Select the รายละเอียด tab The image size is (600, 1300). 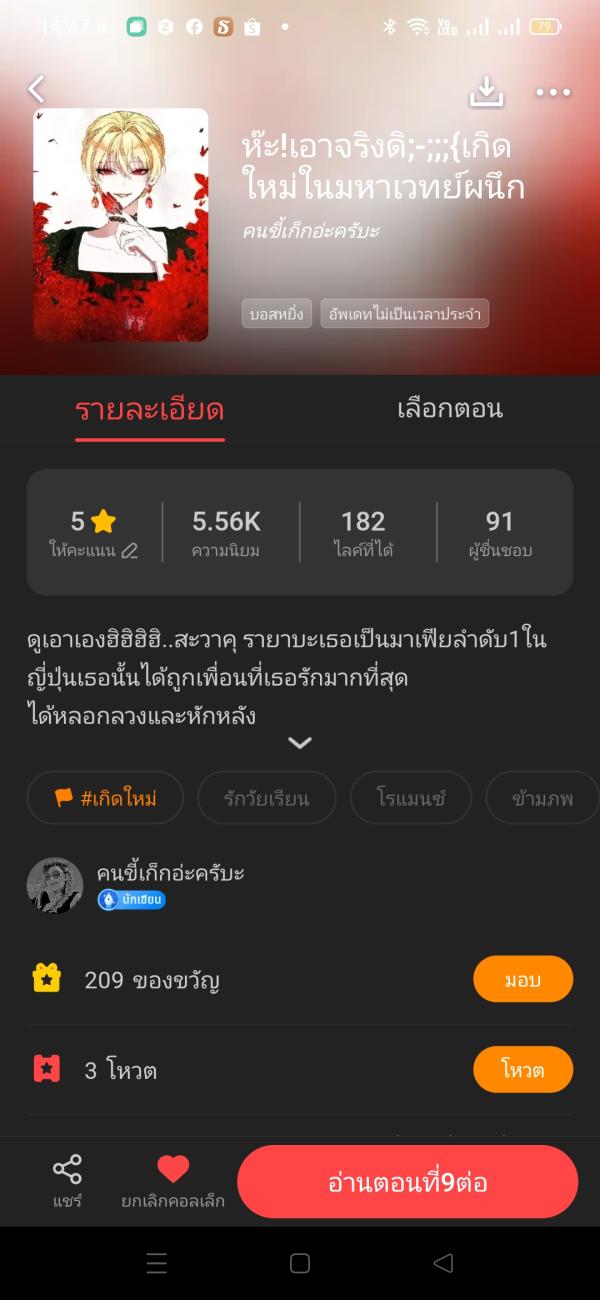click(x=150, y=410)
